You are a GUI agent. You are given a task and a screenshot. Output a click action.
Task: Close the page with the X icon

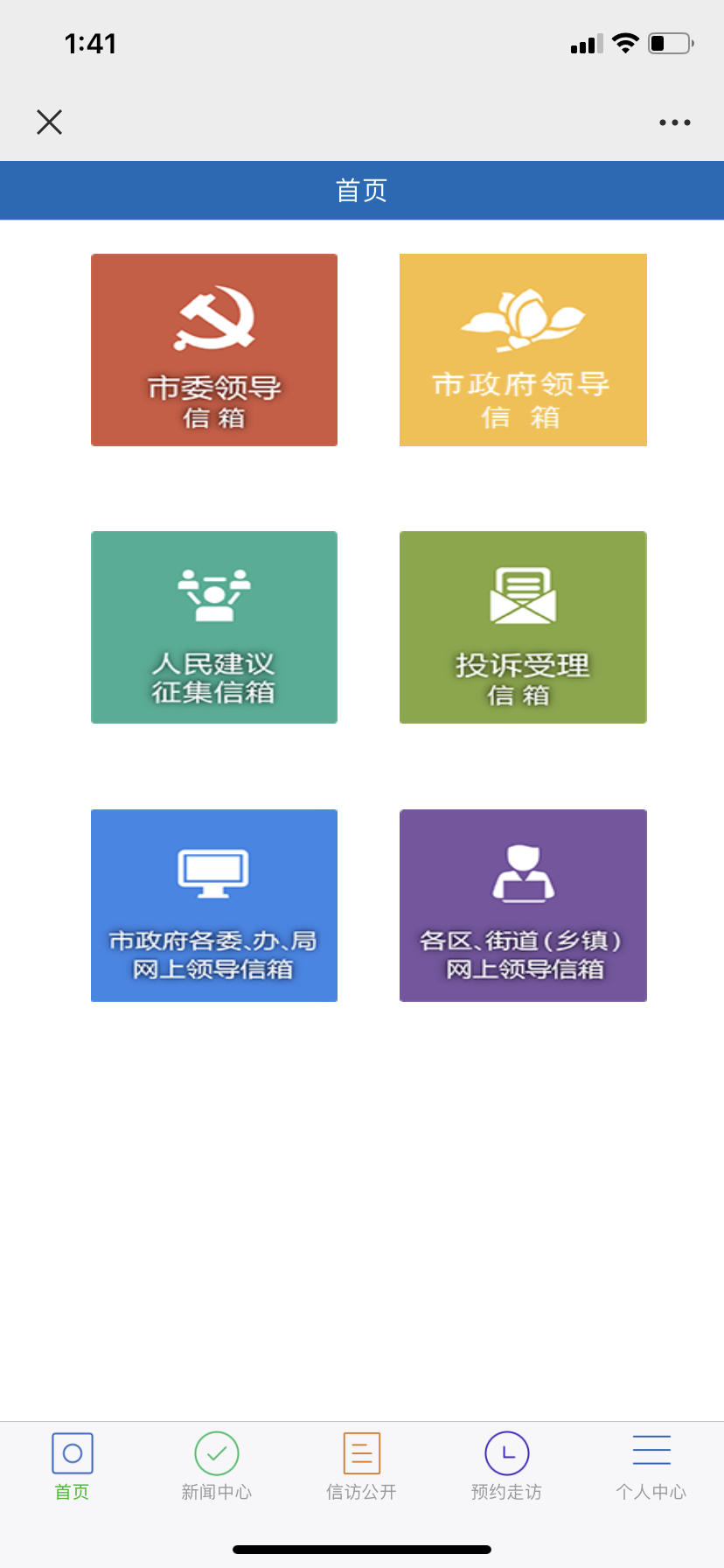pos(50,122)
